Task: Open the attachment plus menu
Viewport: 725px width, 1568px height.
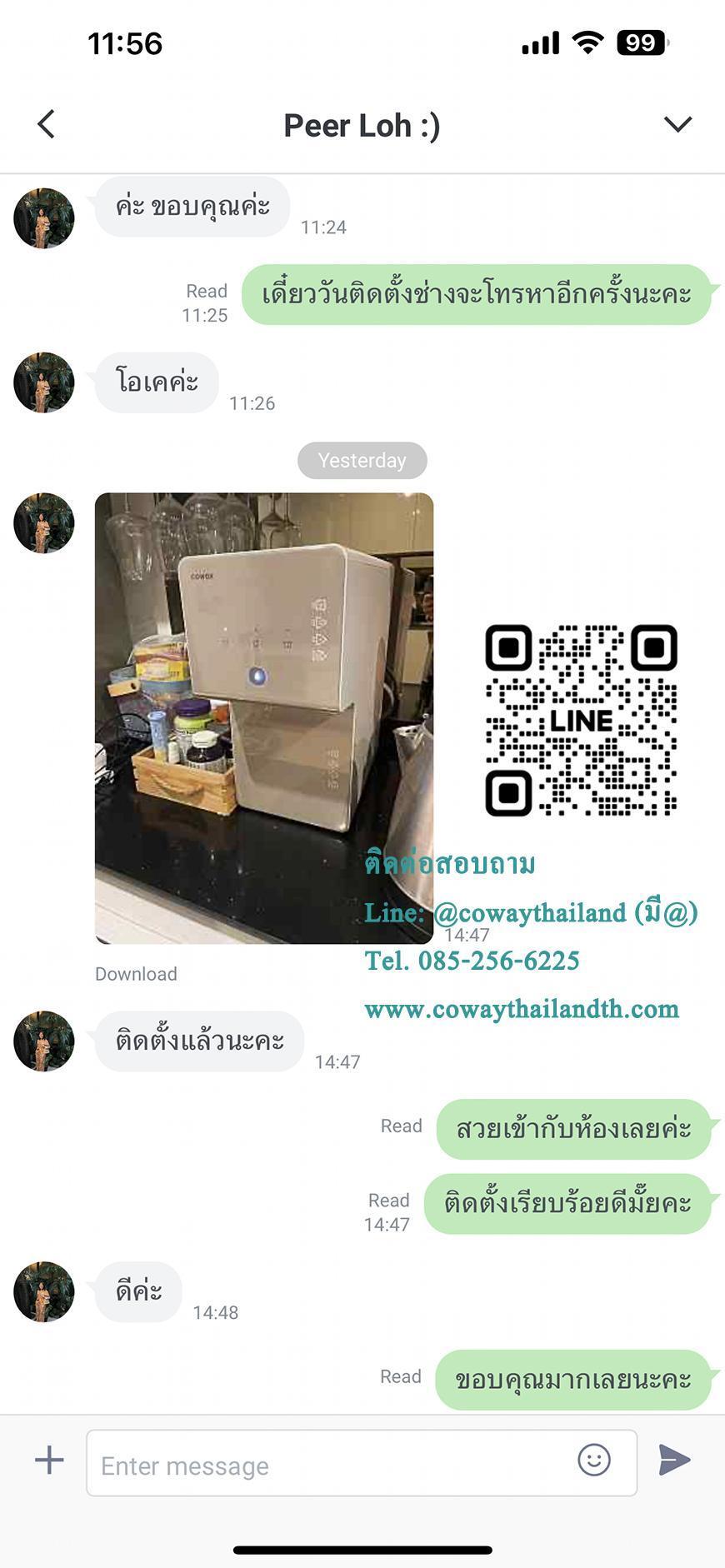Action: (x=49, y=1460)
